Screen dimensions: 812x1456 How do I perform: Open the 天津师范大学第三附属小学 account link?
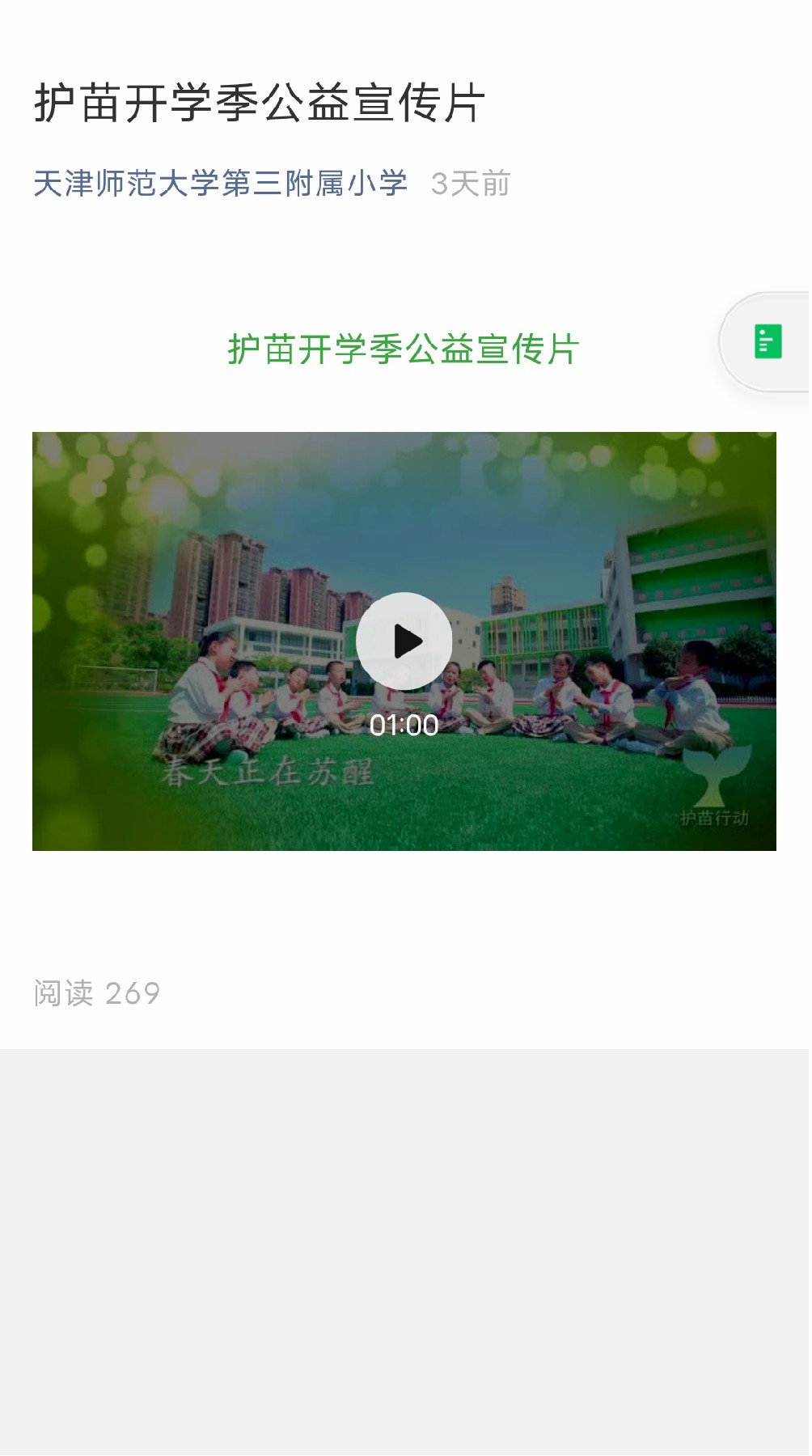click(x=220, y=184)
